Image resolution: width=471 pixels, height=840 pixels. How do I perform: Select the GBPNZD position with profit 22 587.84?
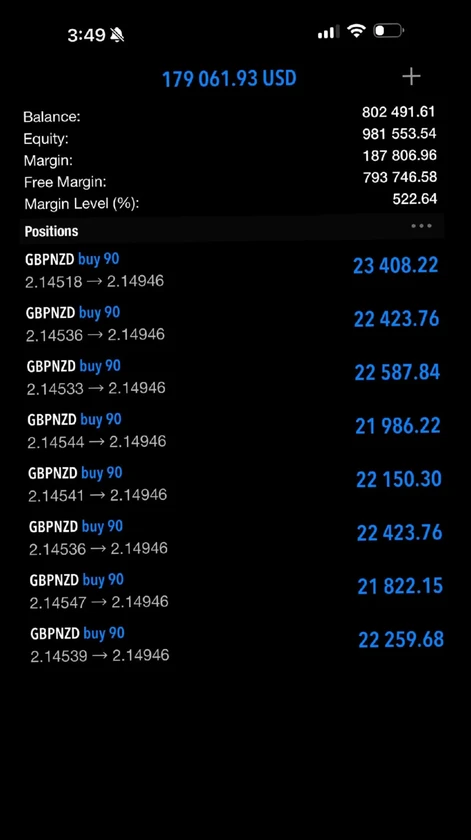click(x=232, y=377)
